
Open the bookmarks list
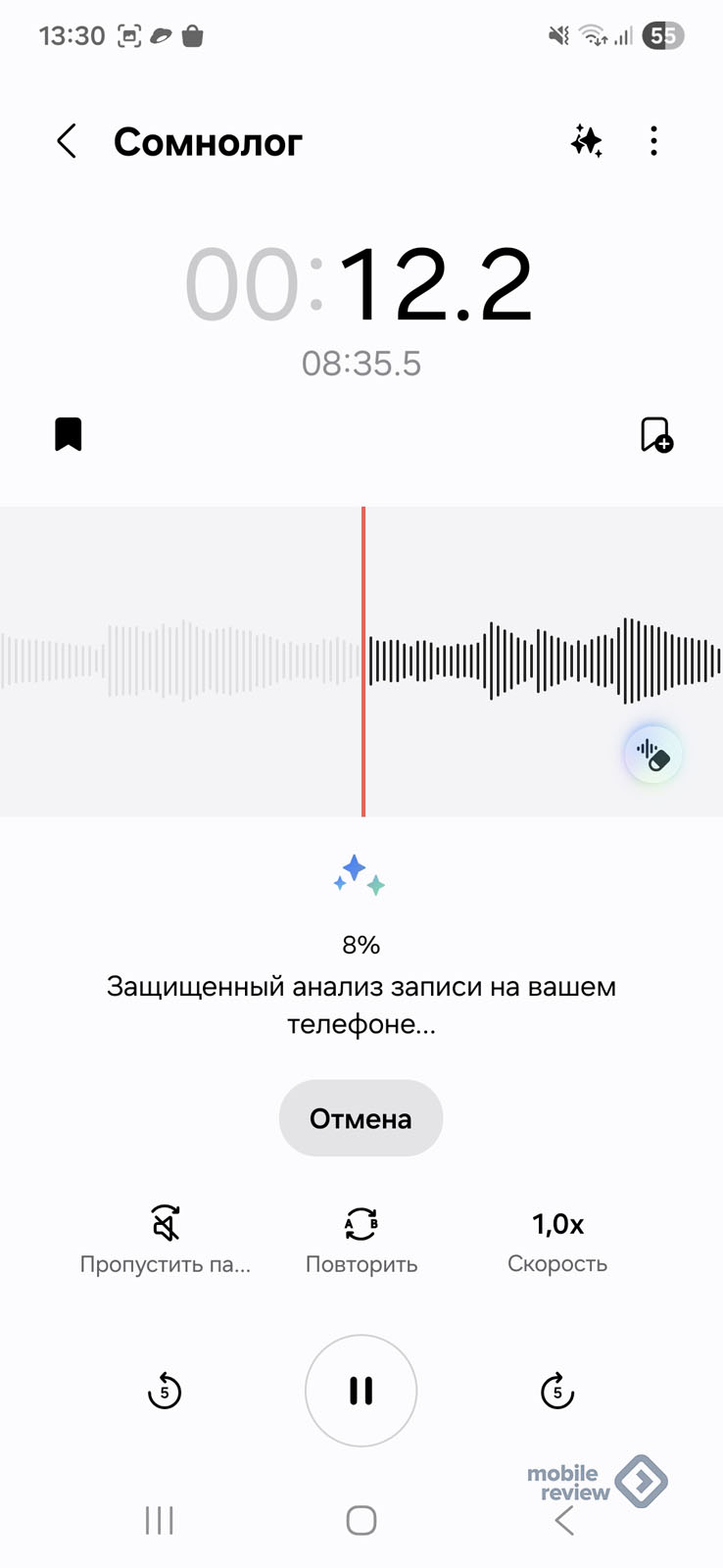click(68, 434)
